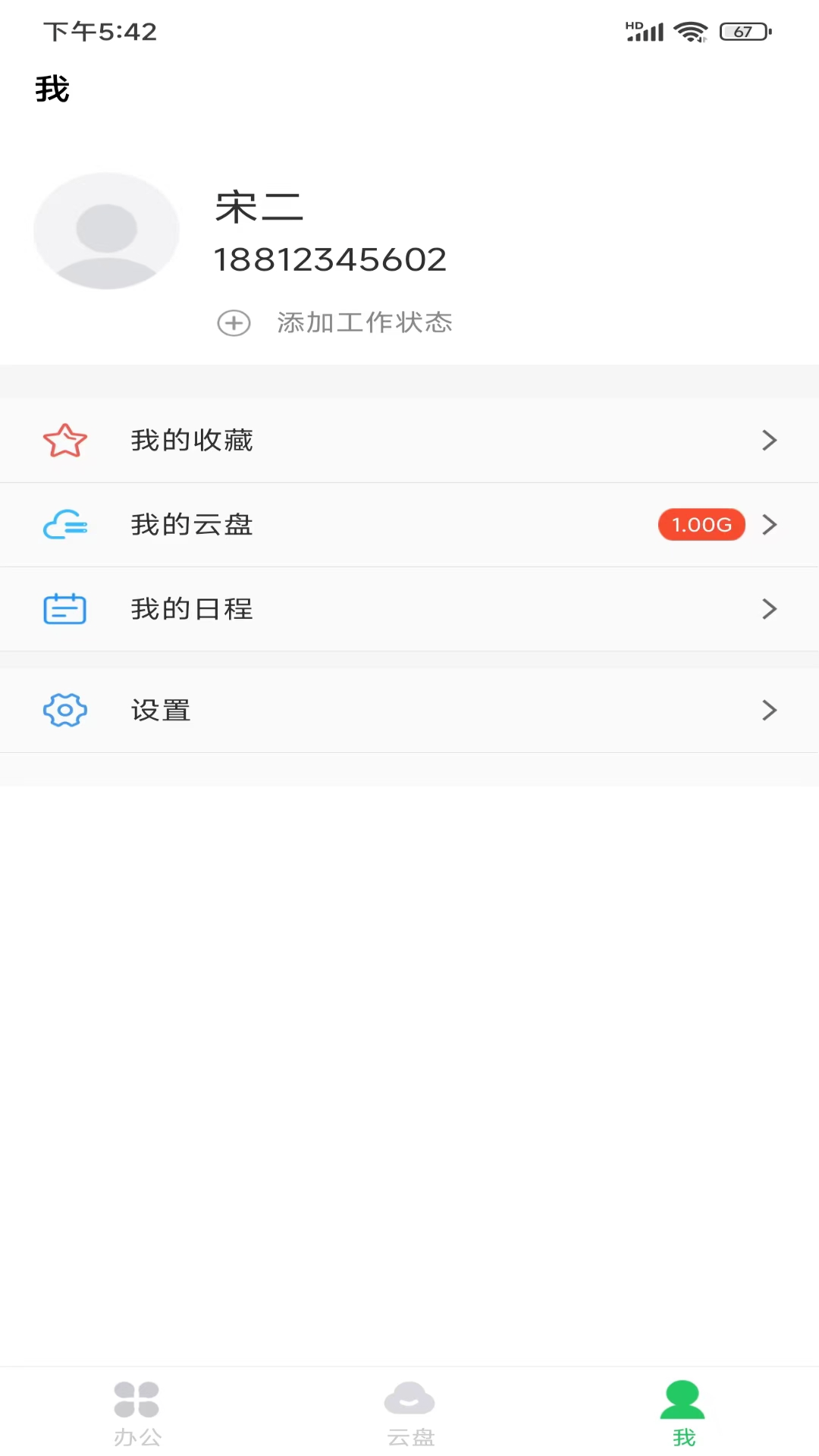The width and height of the screenshot is (819, 1456).
Task: Open 我的收藏 via the red star icon
Action: [x=65, y=441]
